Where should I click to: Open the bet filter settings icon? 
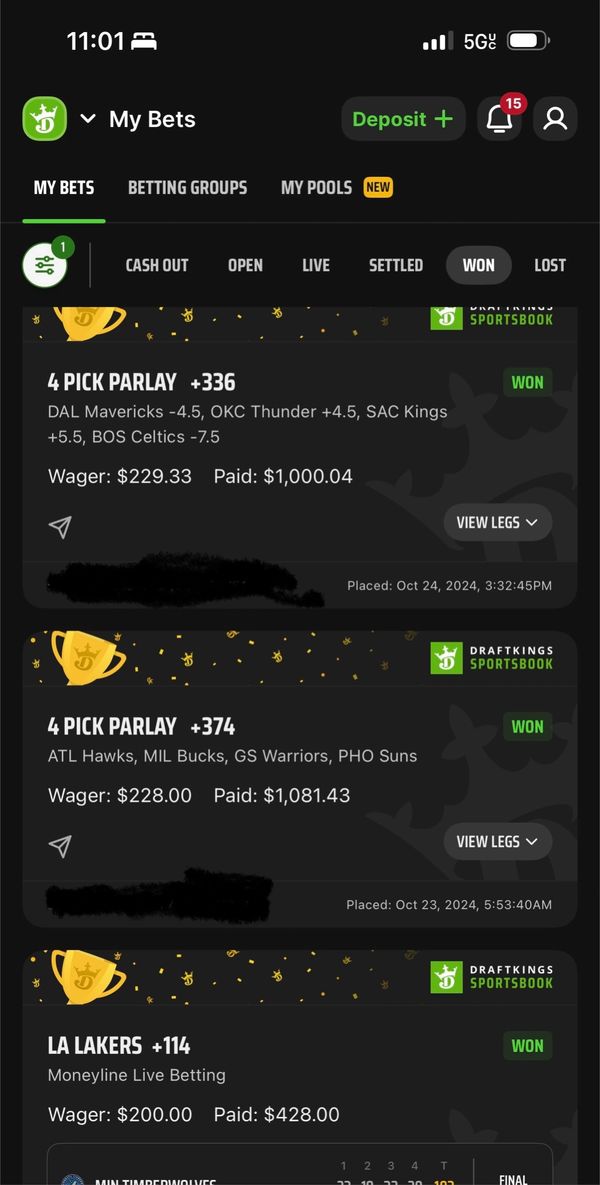(x=45, y=265)
